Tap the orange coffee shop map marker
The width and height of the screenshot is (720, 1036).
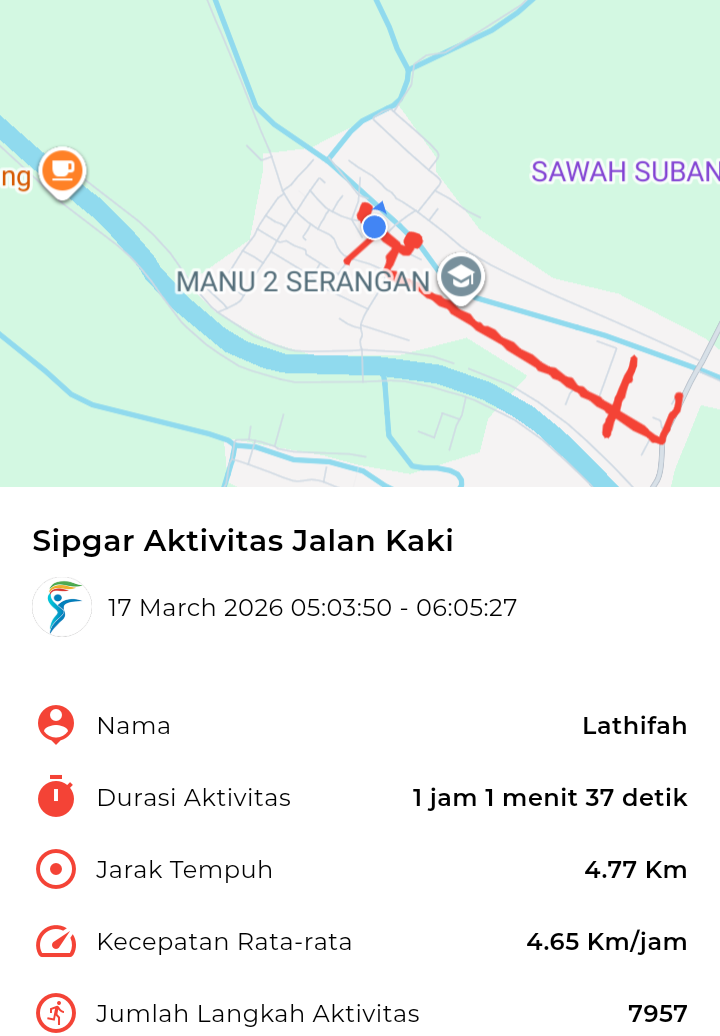(62, 169)
